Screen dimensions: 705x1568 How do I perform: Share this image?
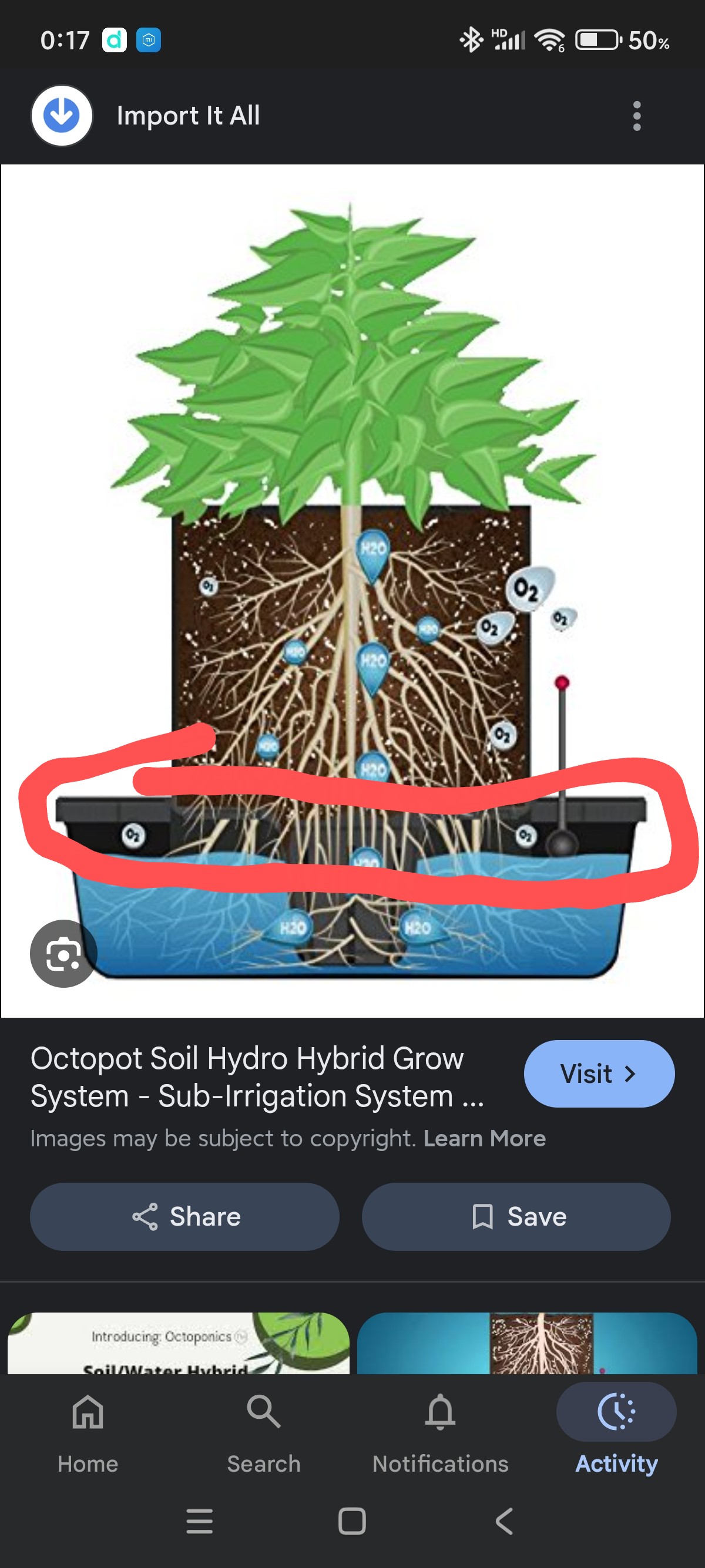coord(184,1217)
